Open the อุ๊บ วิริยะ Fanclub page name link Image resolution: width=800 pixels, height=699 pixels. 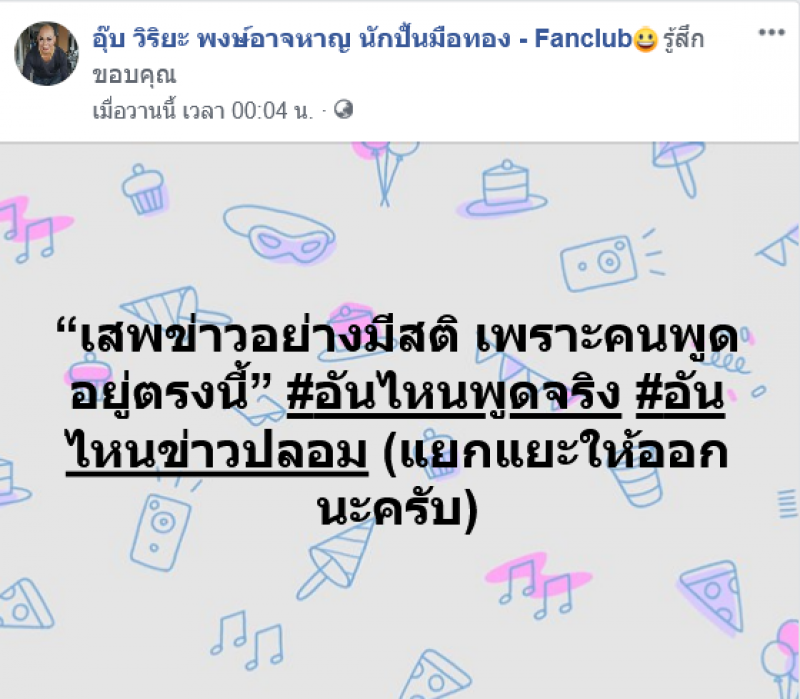coord(362,39)
